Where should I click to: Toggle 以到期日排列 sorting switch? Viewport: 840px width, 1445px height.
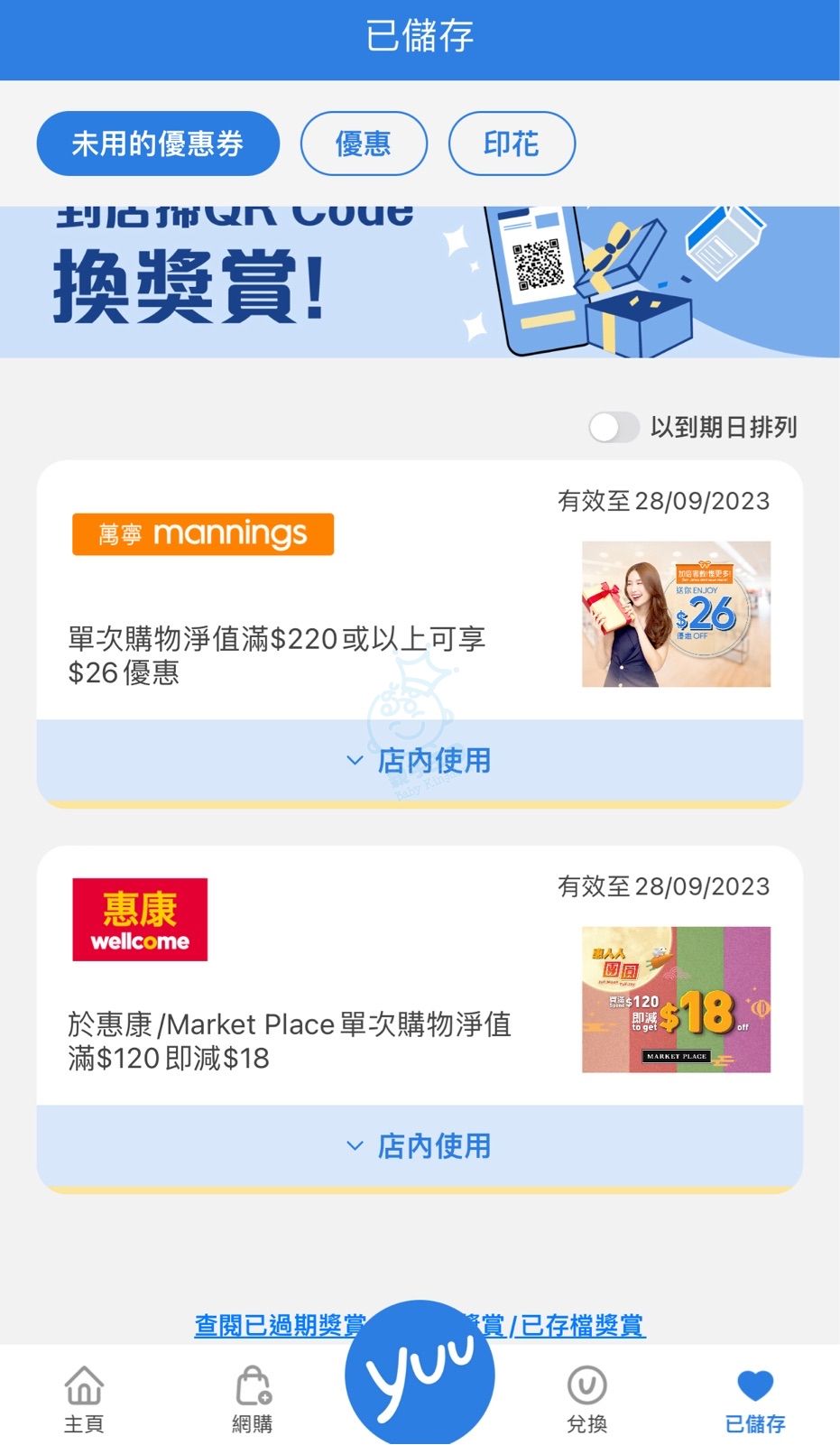(x=614, y=427)
